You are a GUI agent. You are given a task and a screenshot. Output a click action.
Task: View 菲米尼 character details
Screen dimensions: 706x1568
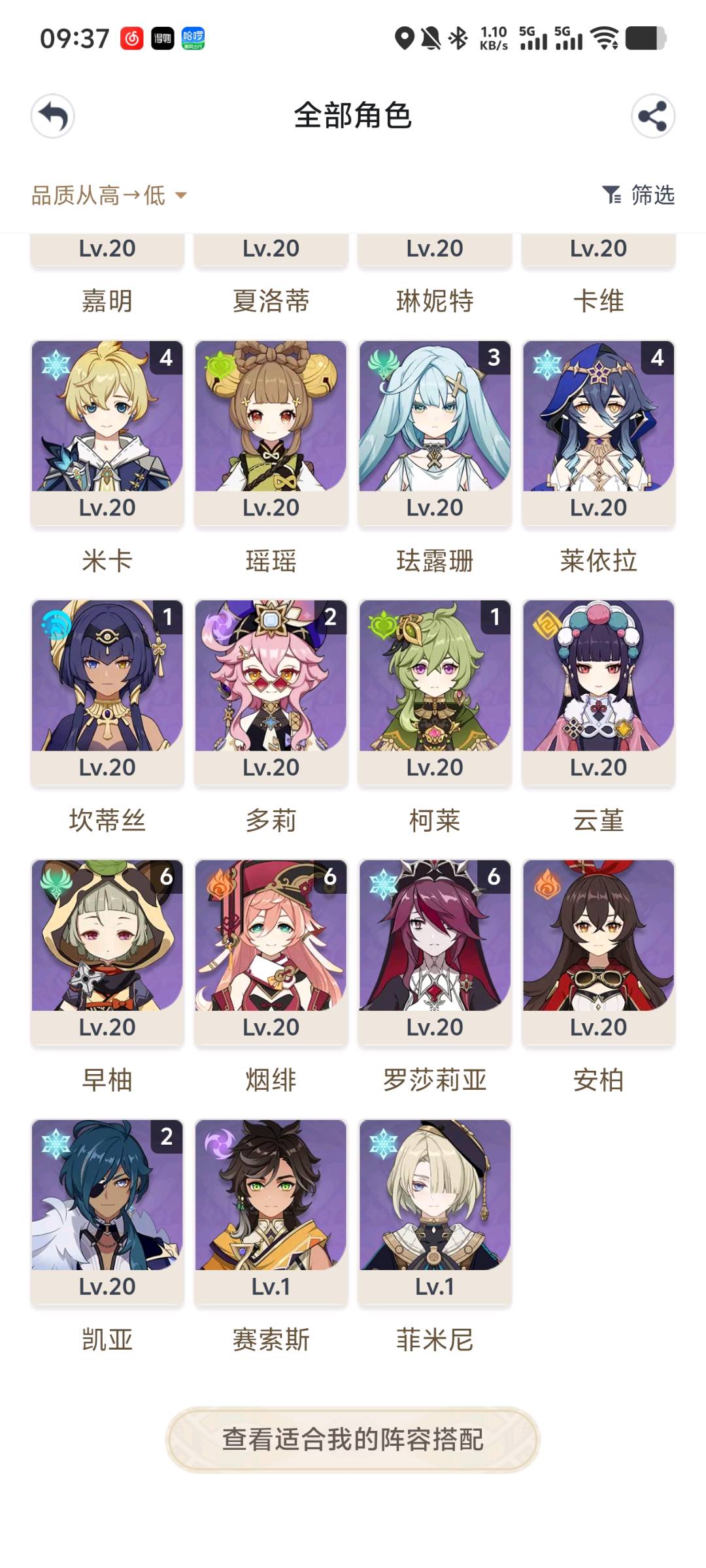[x=435, y=1211]
